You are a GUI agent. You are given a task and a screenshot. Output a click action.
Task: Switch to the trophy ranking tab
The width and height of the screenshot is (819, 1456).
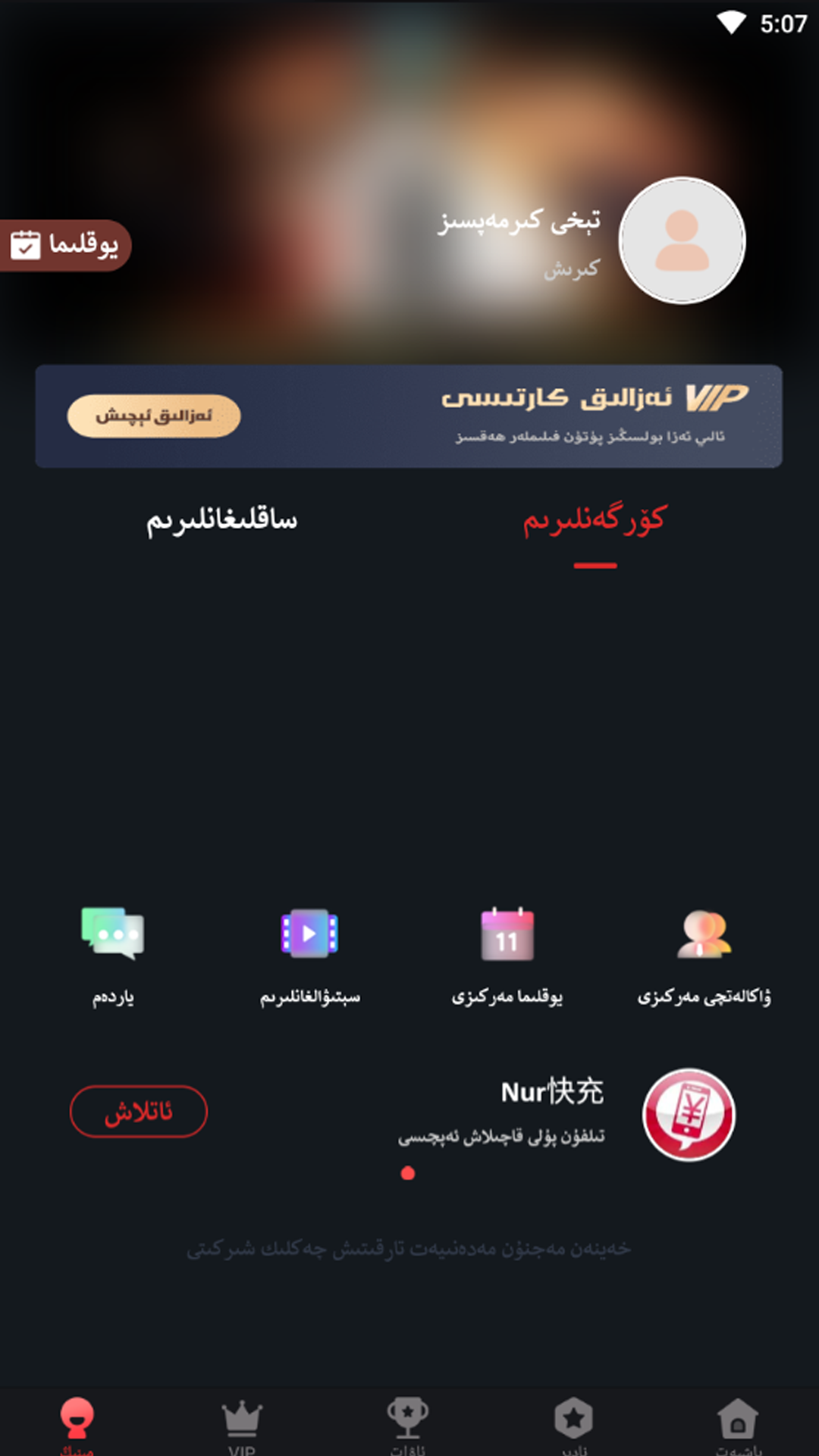pos(408,1426)
